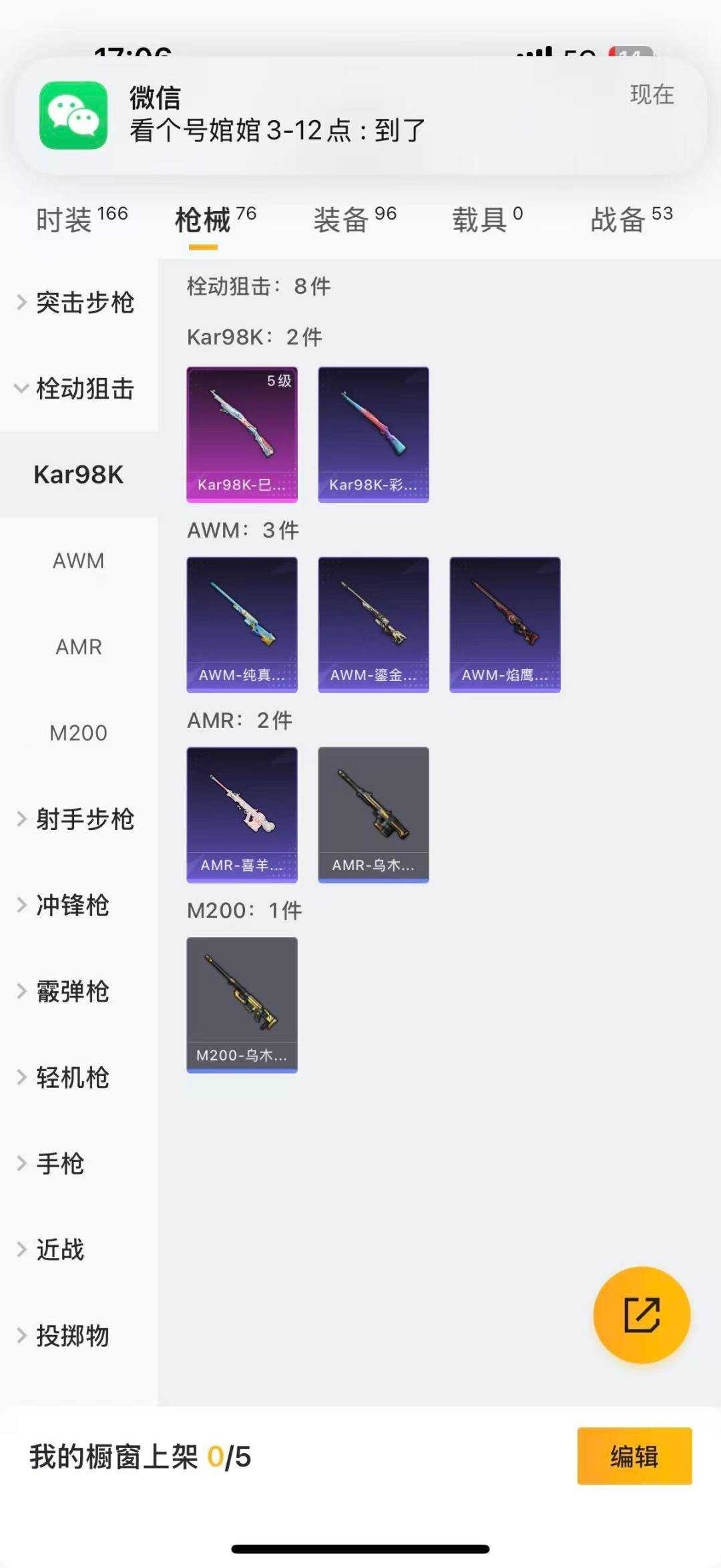This screenshot has height=1568, width=721.
Task: Select M200 in the sidebar
Action: [79, 733]
